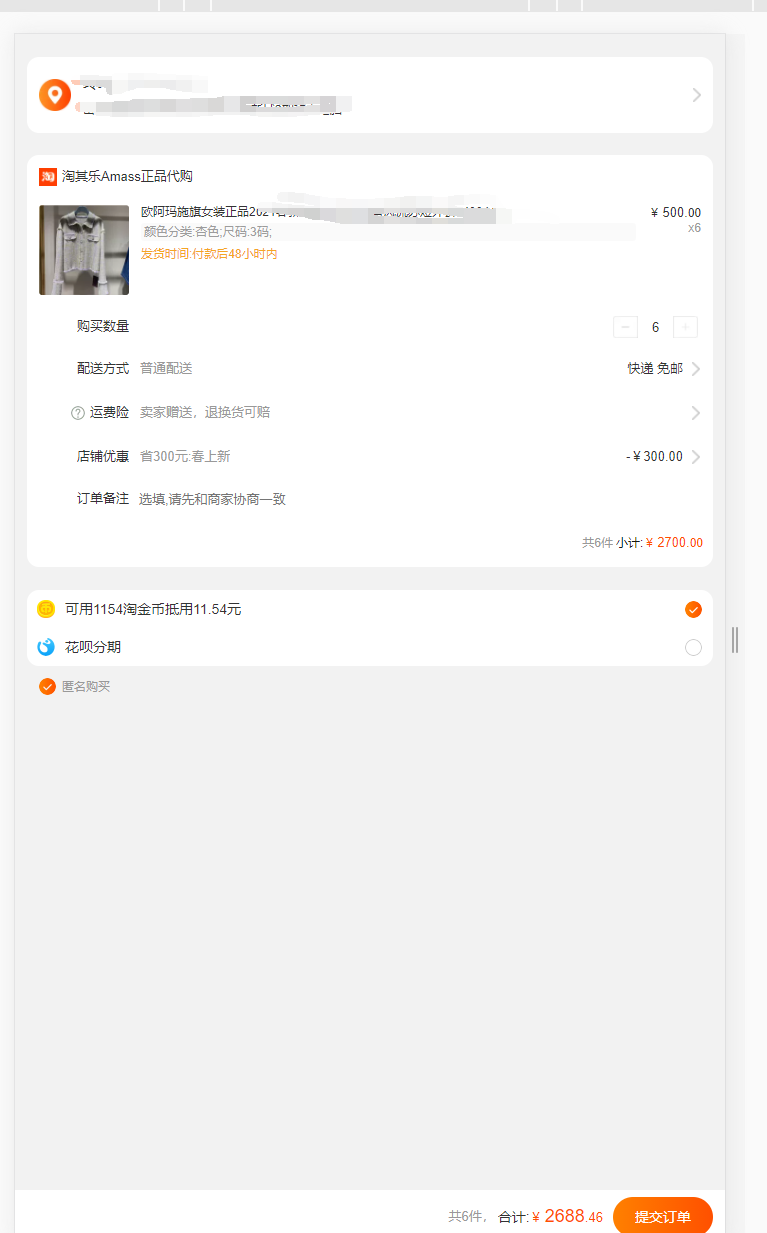
Task: Open delivery options via 快递 免邮 chevron
Action: tap(697, 368)
